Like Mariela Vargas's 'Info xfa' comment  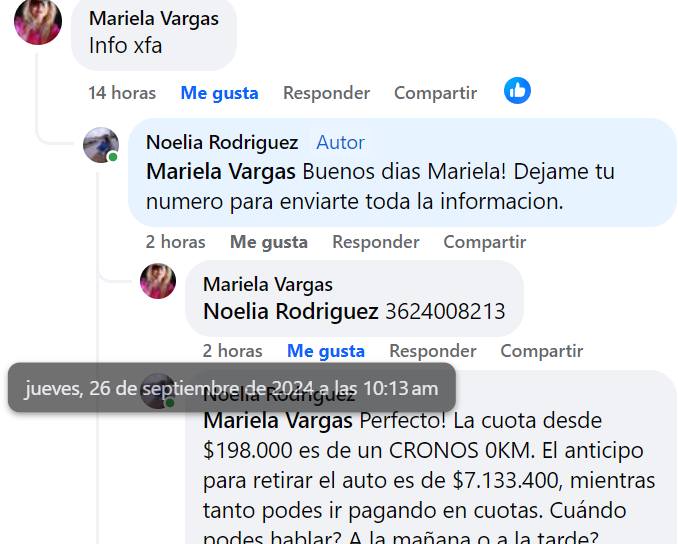219,93
